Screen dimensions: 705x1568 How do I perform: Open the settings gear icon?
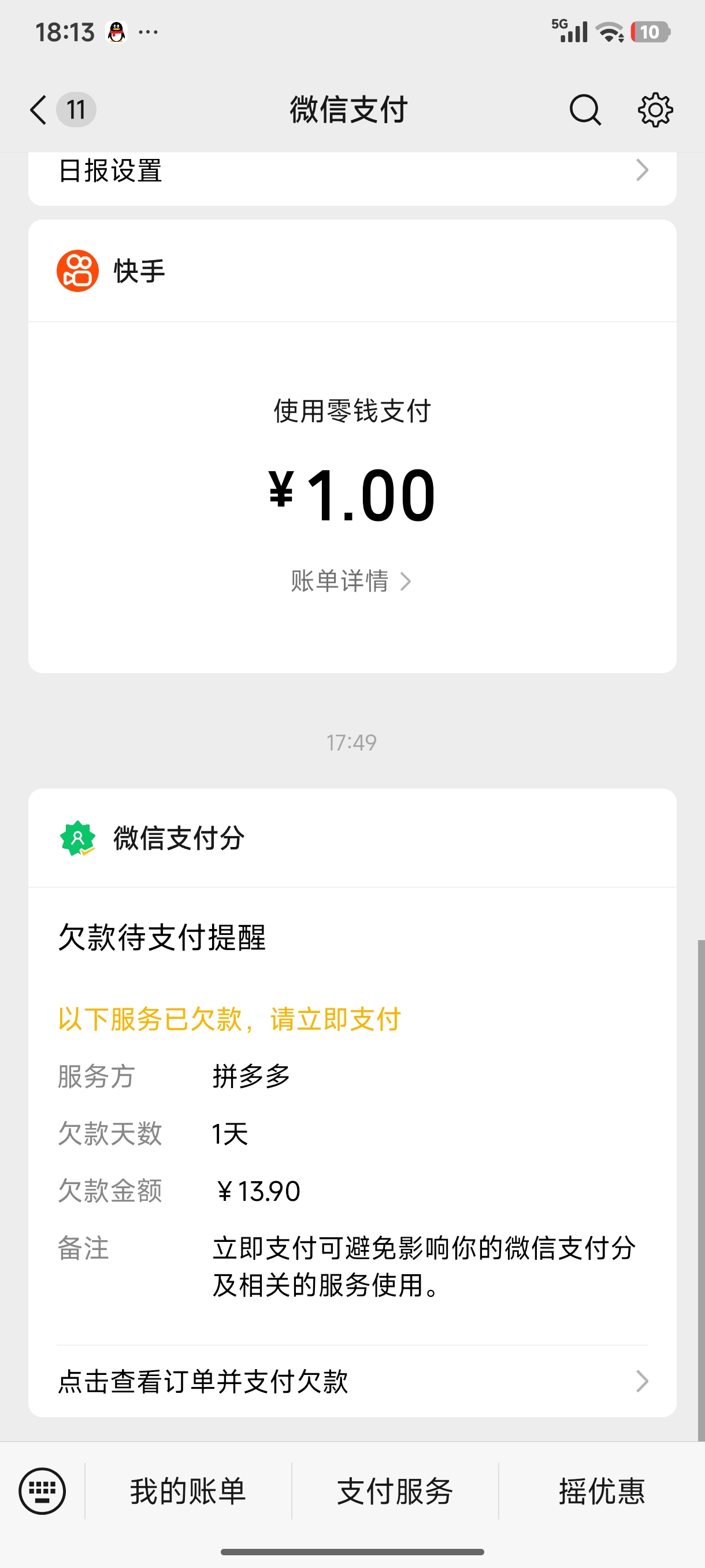[655, 110]
